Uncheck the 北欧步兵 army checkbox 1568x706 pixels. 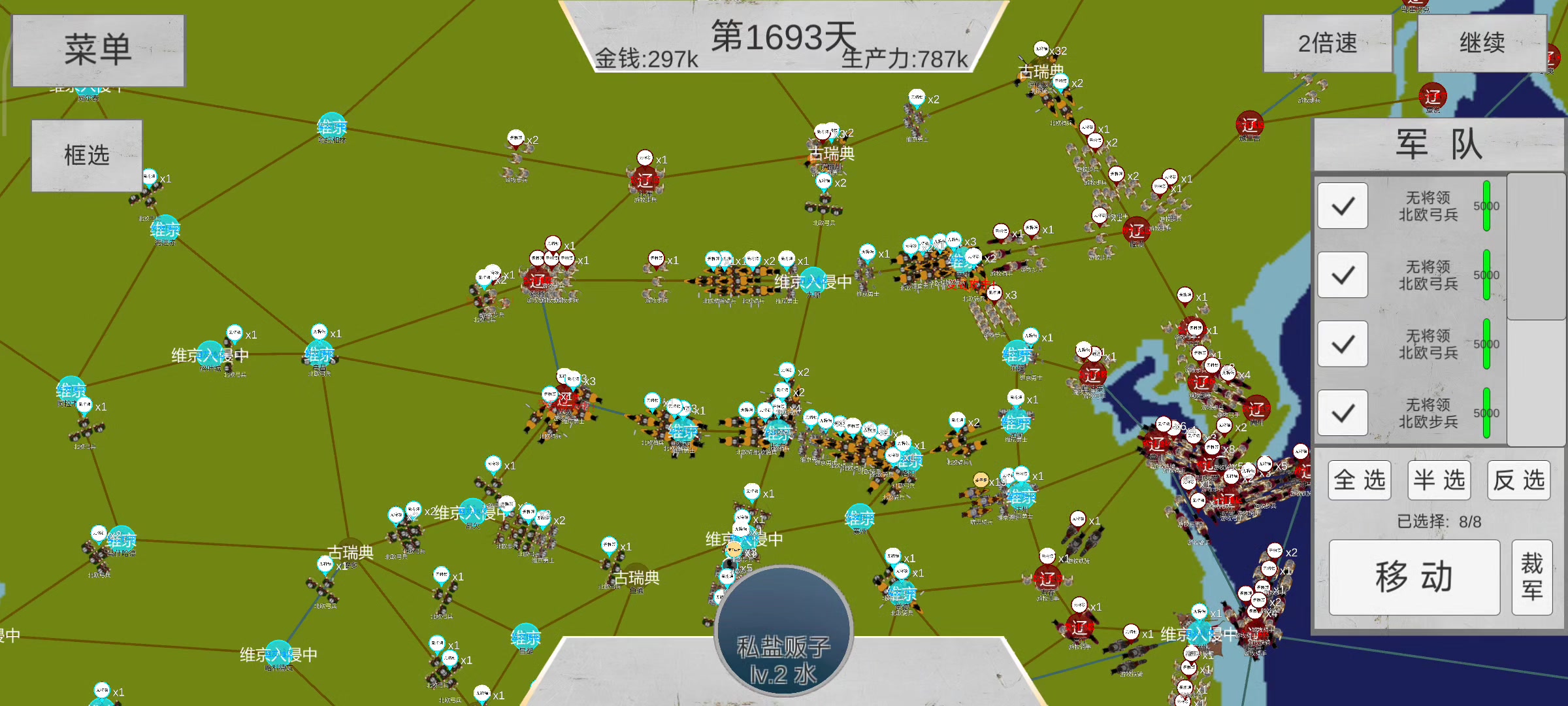coord(1343,413)
